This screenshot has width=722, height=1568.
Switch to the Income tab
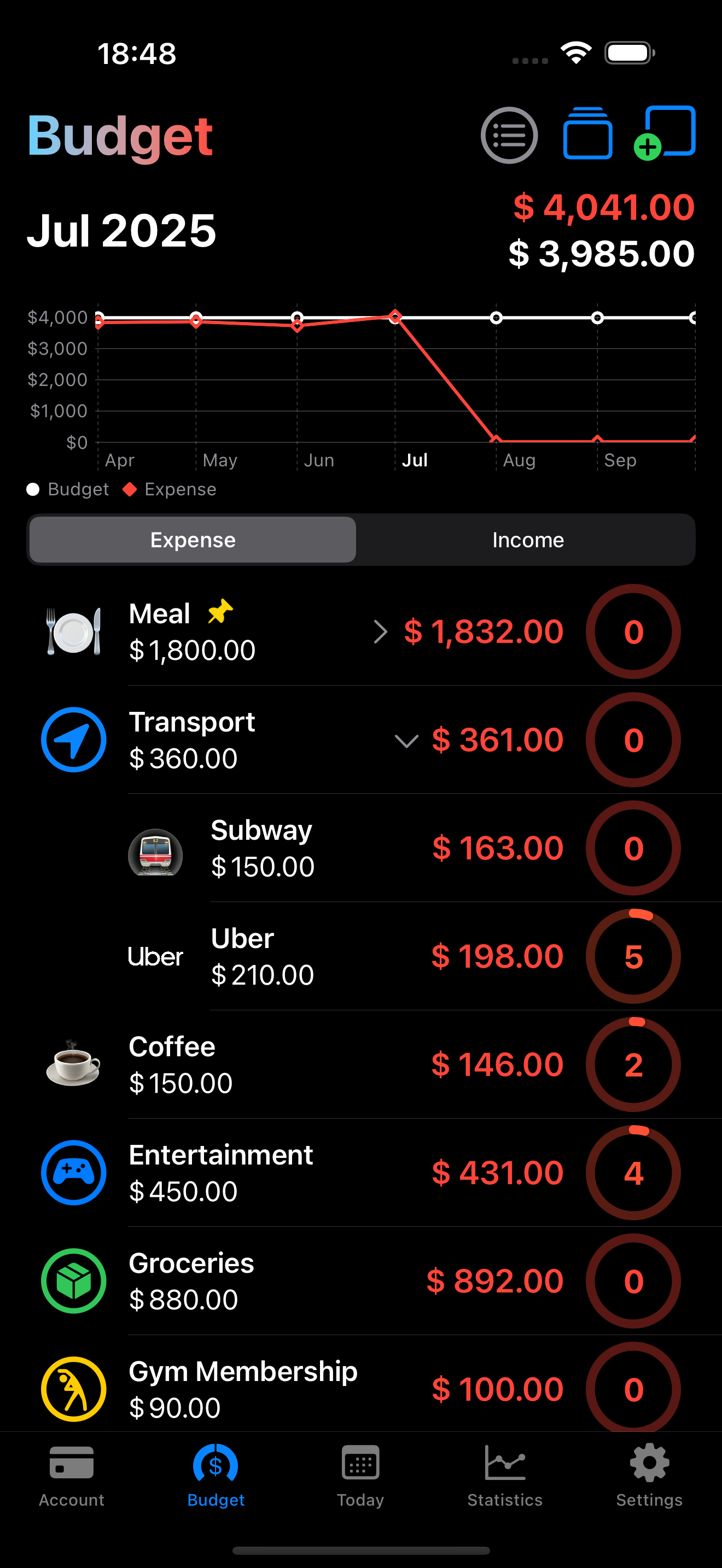point(527,539)
